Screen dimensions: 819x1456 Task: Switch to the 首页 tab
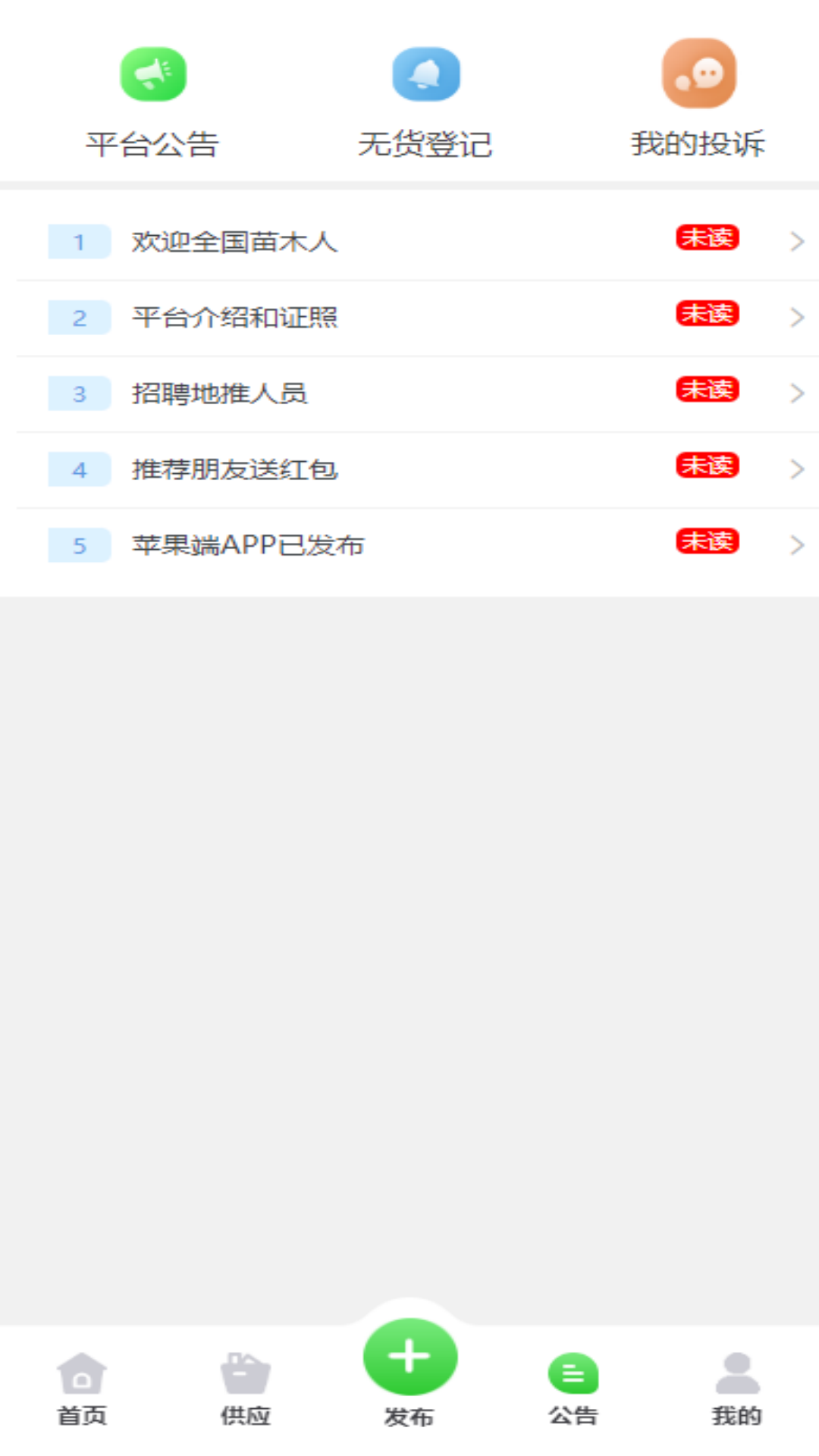pos(82,1389)
